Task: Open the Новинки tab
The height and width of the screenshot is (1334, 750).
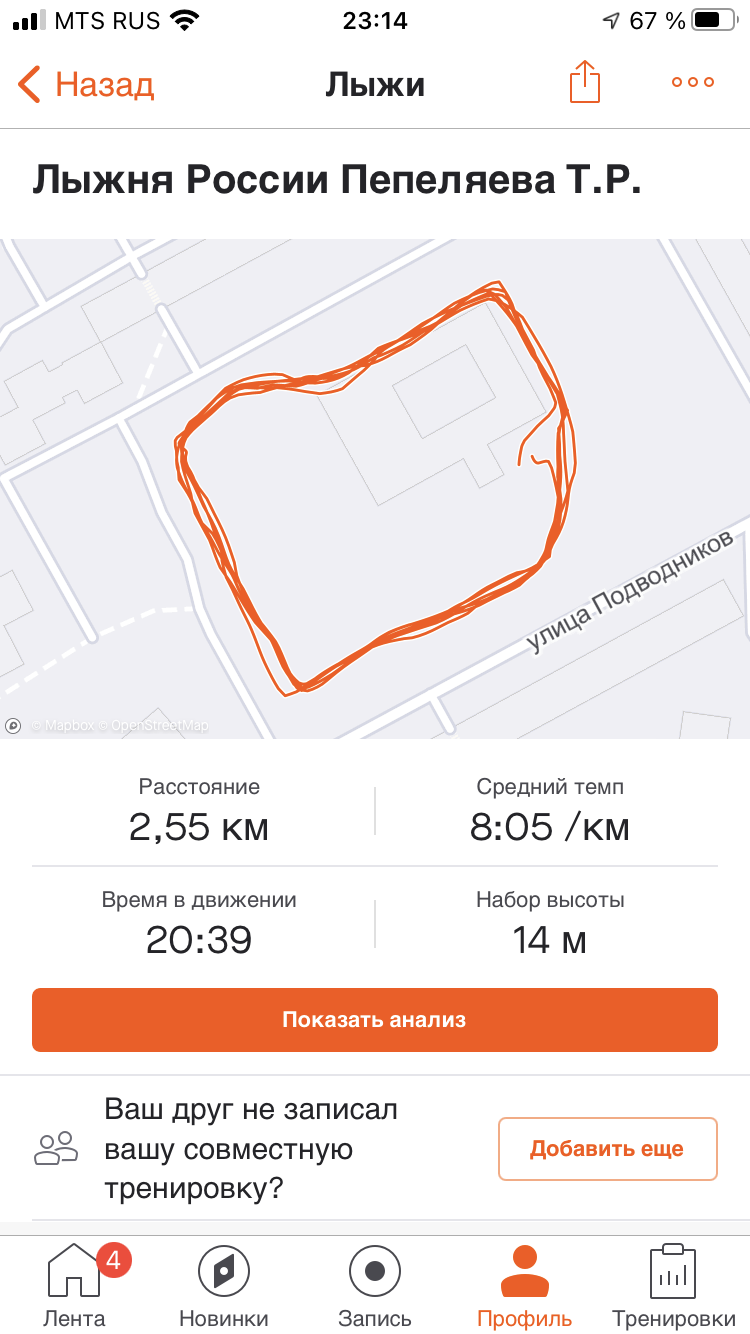Action: tap(224, 1286)
